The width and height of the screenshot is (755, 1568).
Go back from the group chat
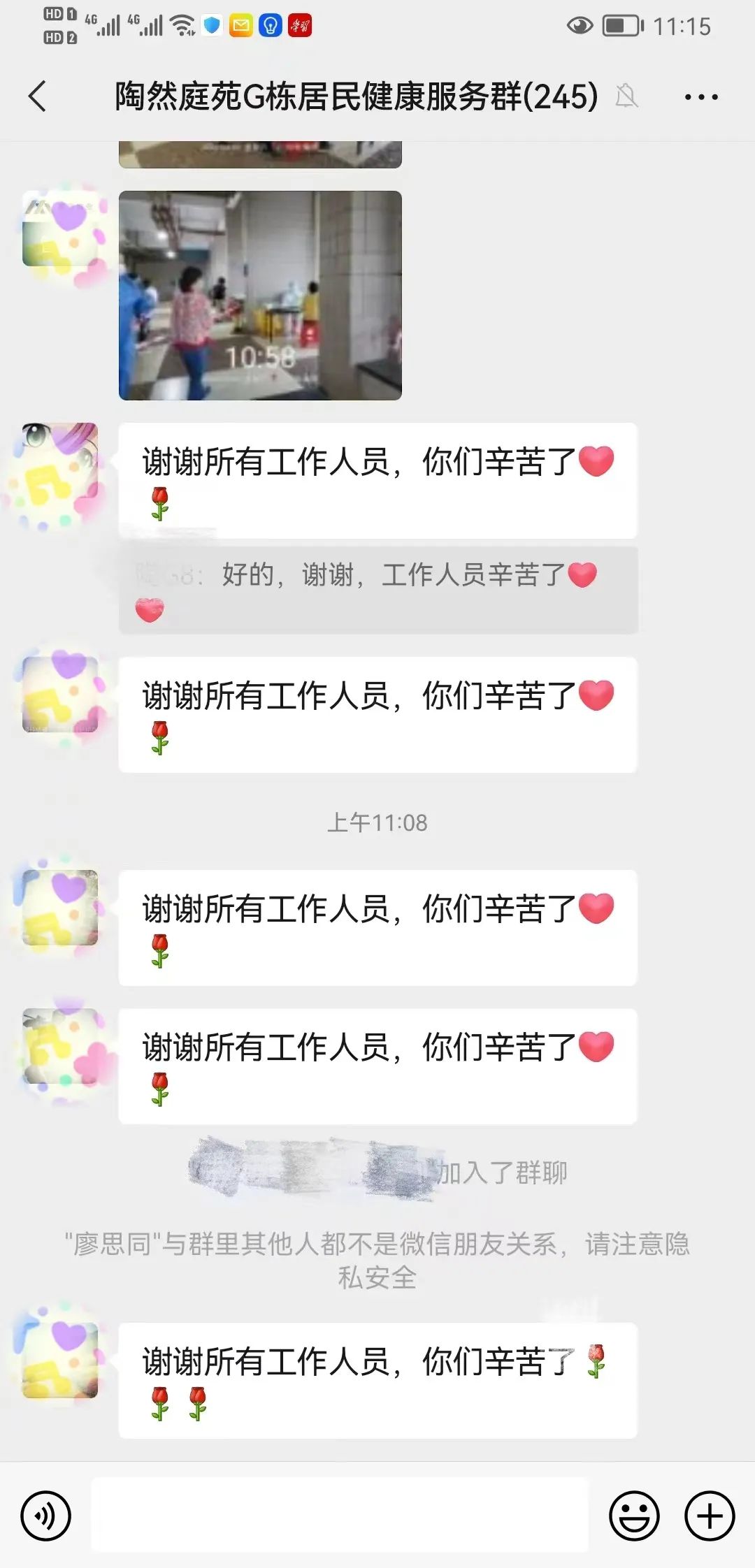[38, 96]
